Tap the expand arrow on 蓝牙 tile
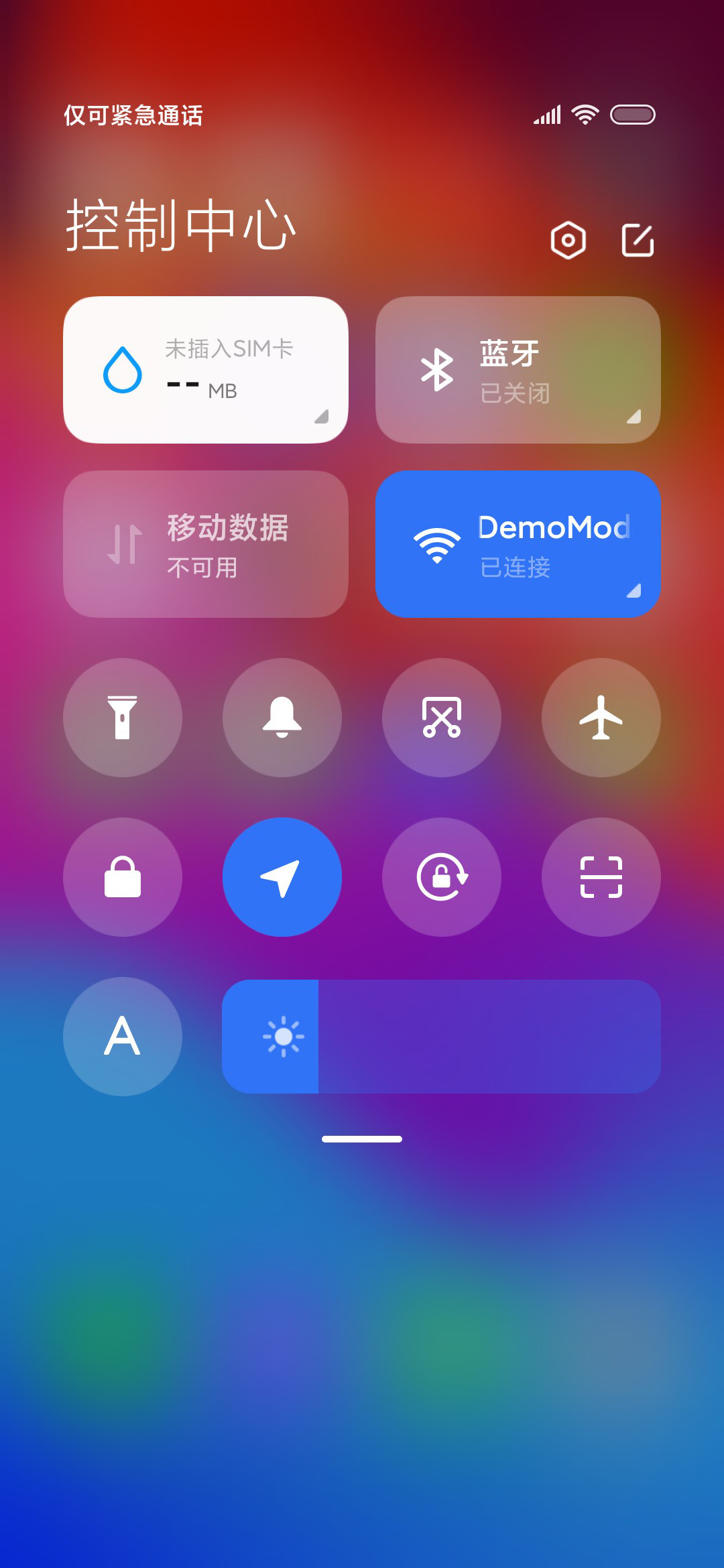Image resolution: width=724 pixels, height=1568 pixels. click(634, 417)
